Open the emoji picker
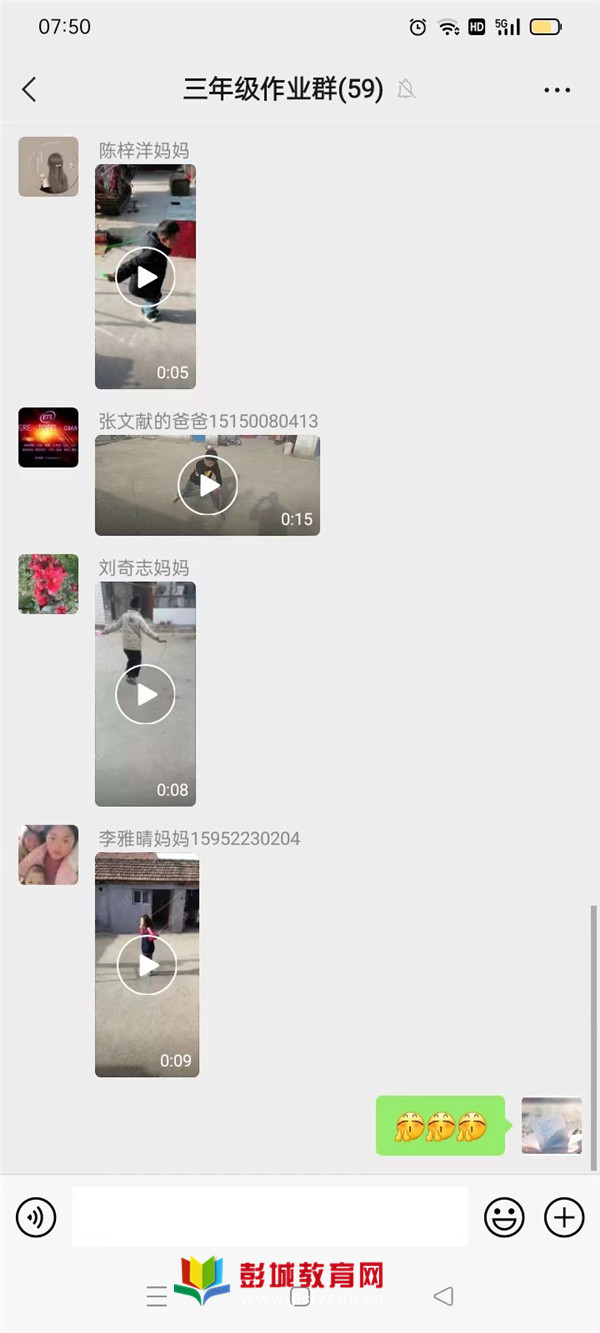The width and height of the screenshot is (600, 1333). pyautogui.click(x=504, y=1217)
